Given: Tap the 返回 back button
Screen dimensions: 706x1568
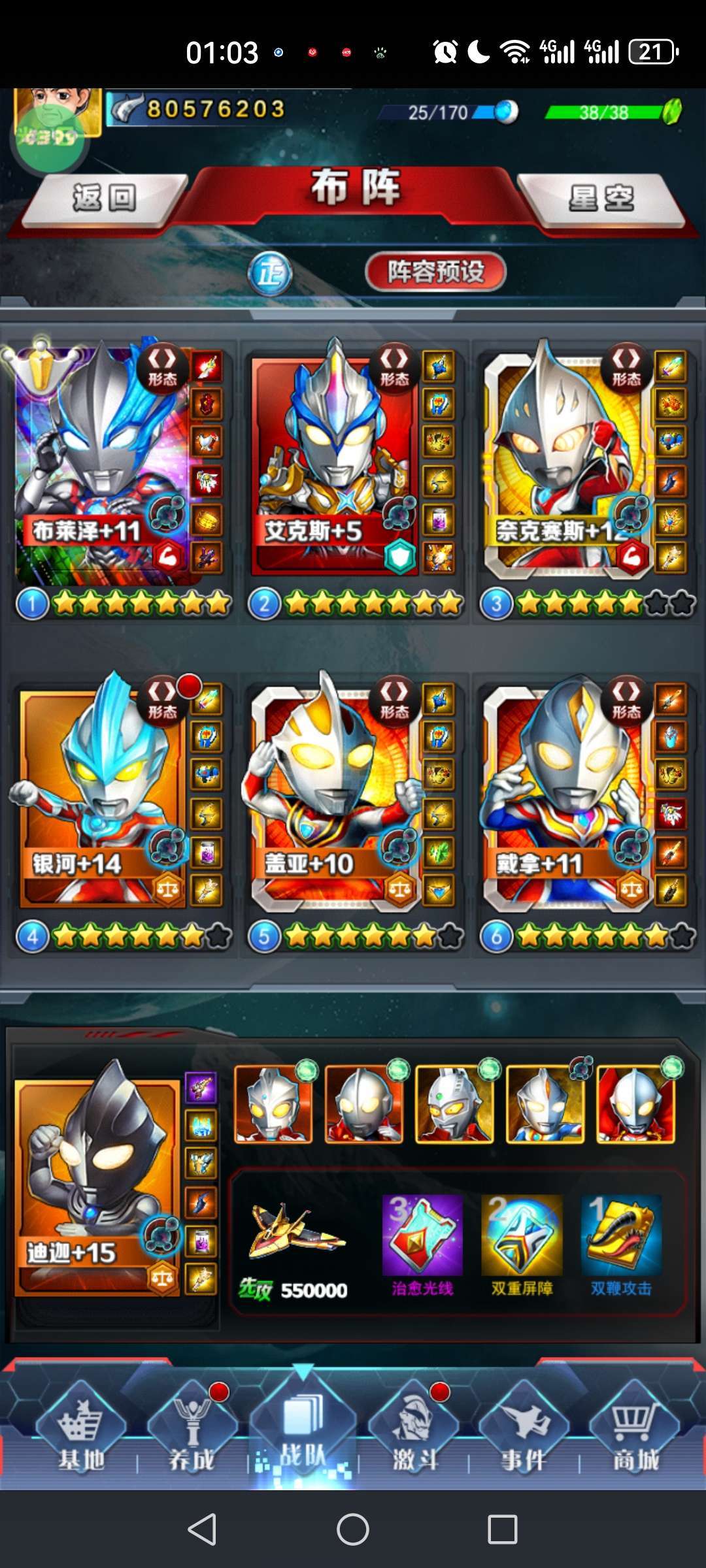Looking at the screenshot, I should pos(105,199).
